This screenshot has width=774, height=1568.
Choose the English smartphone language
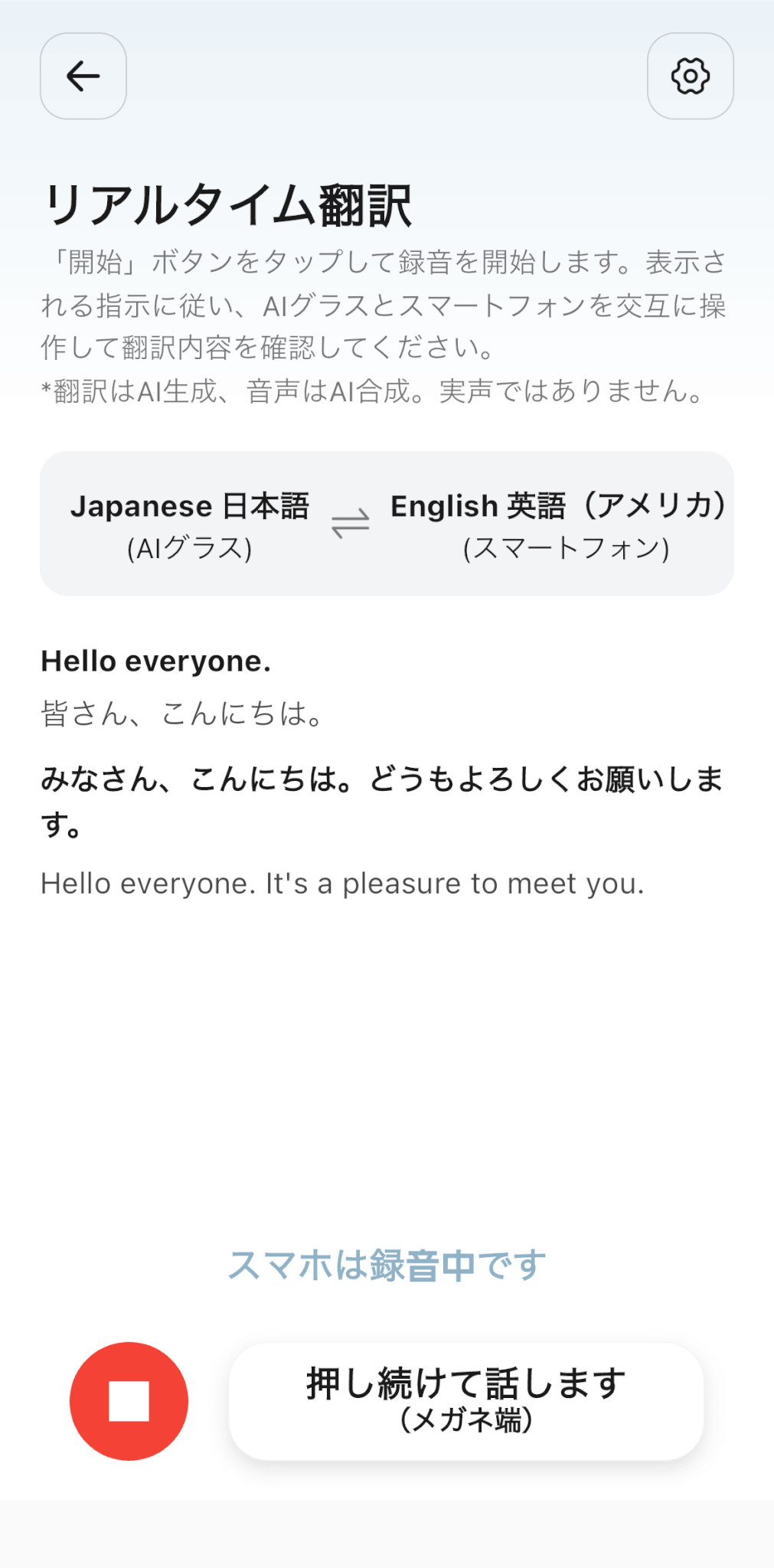(558, 525)
